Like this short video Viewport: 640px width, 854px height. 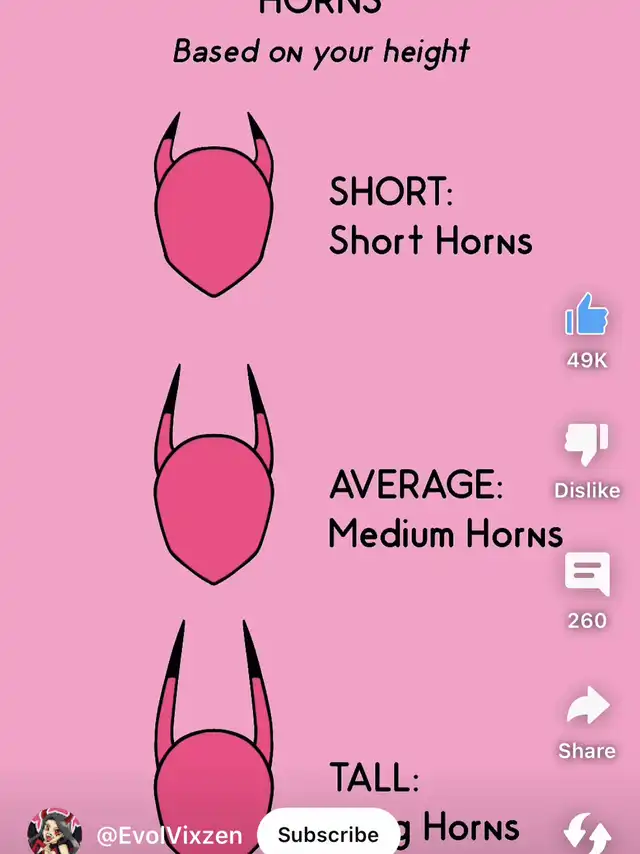coord(586,316)
